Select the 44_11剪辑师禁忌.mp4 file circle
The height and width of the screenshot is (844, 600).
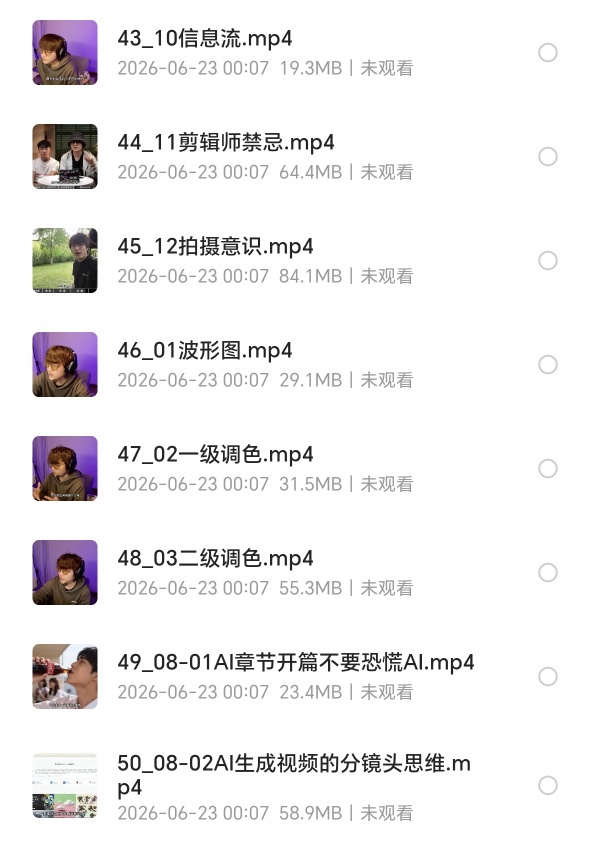click(x=547, y=157)
